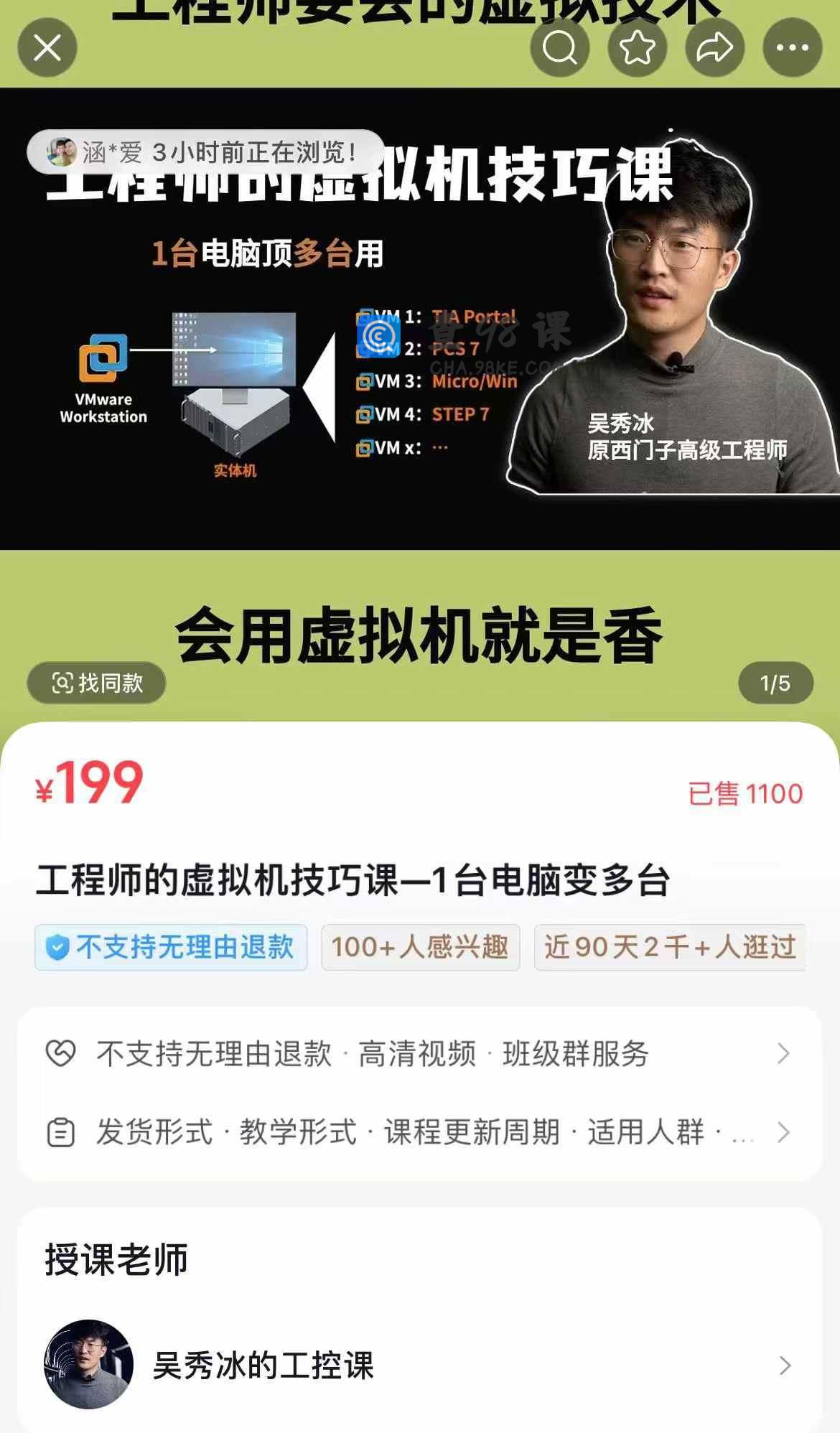Expand the 发货形式 course parameters row
Image resolution: width=840 pixels, height=1433 pixels.
[x=420, y=1132]
